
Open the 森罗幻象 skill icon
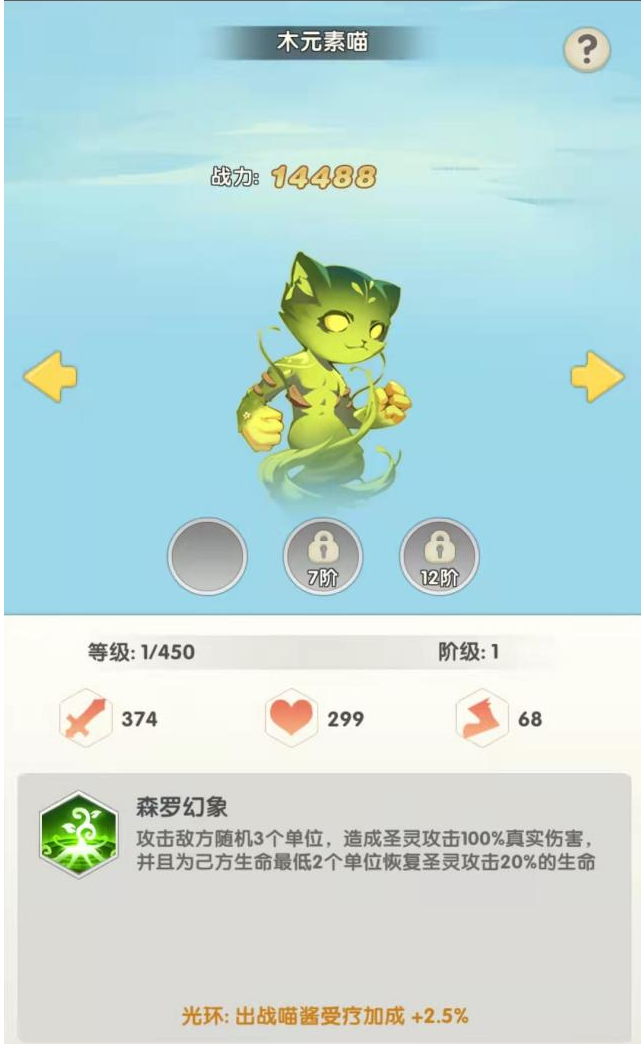[x=79, y=834]
